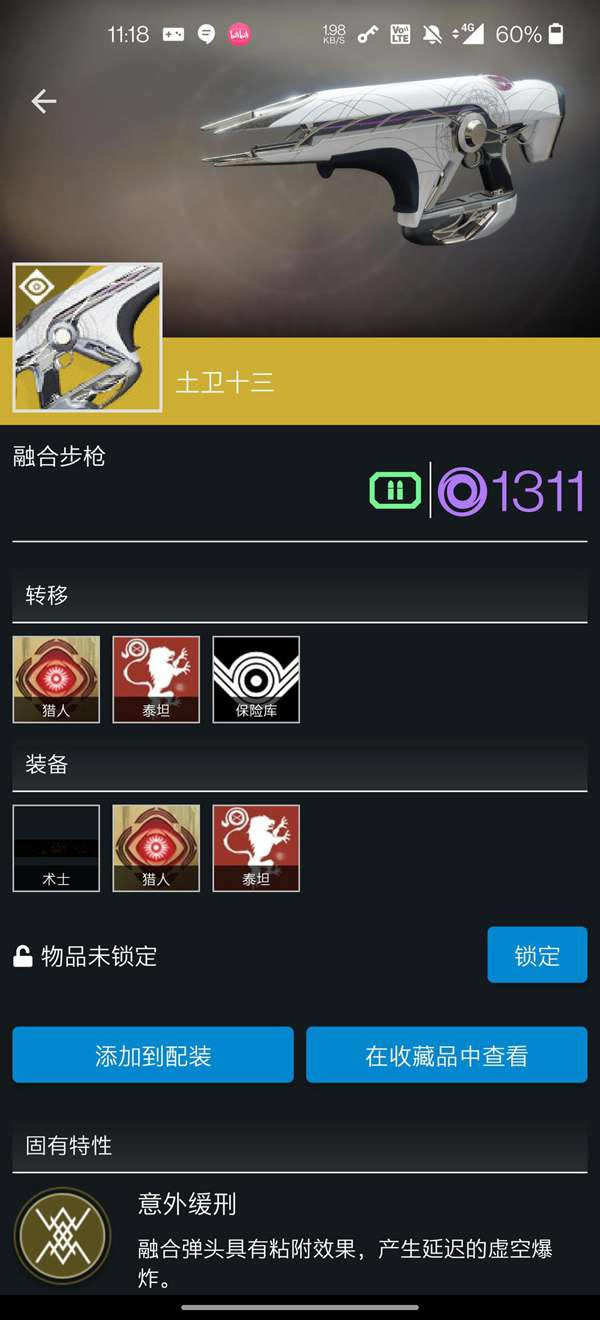Move the weapon to the 保险库
Viewport: 600px width, 1320px height.
[x=256, y=679]
